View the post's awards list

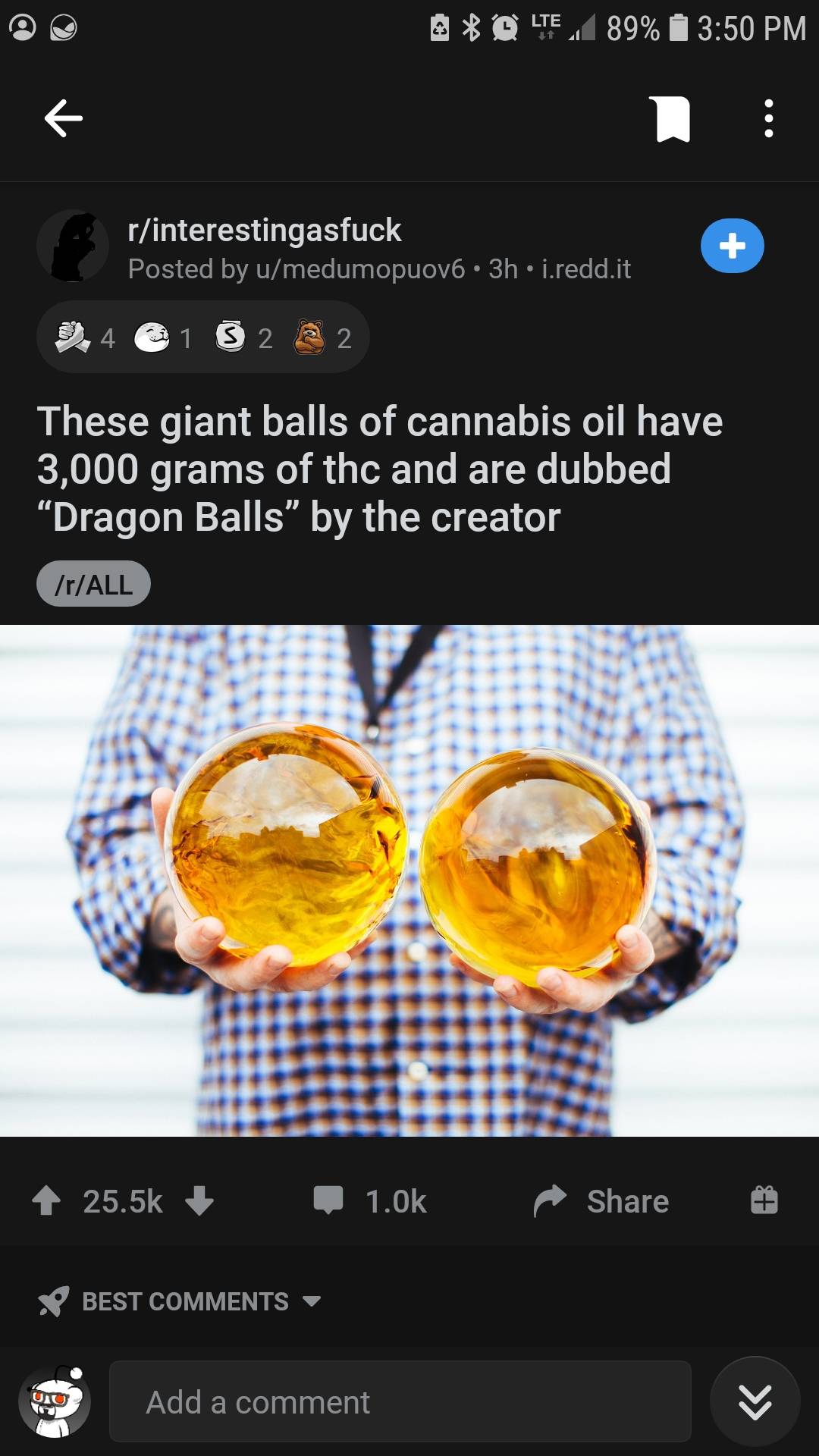(x=203, y=337)
